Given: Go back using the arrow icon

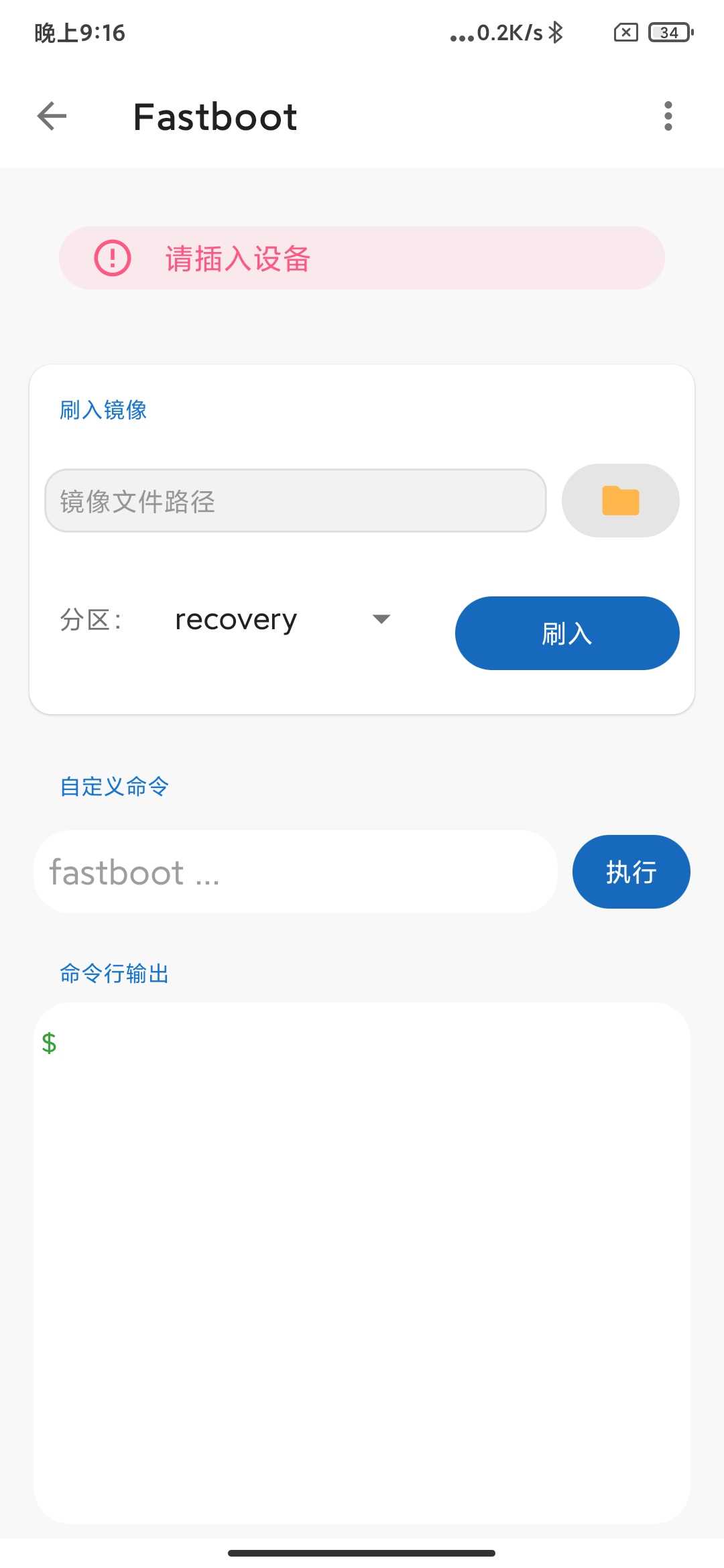Looking at the screenshot, I should [52, 116].
